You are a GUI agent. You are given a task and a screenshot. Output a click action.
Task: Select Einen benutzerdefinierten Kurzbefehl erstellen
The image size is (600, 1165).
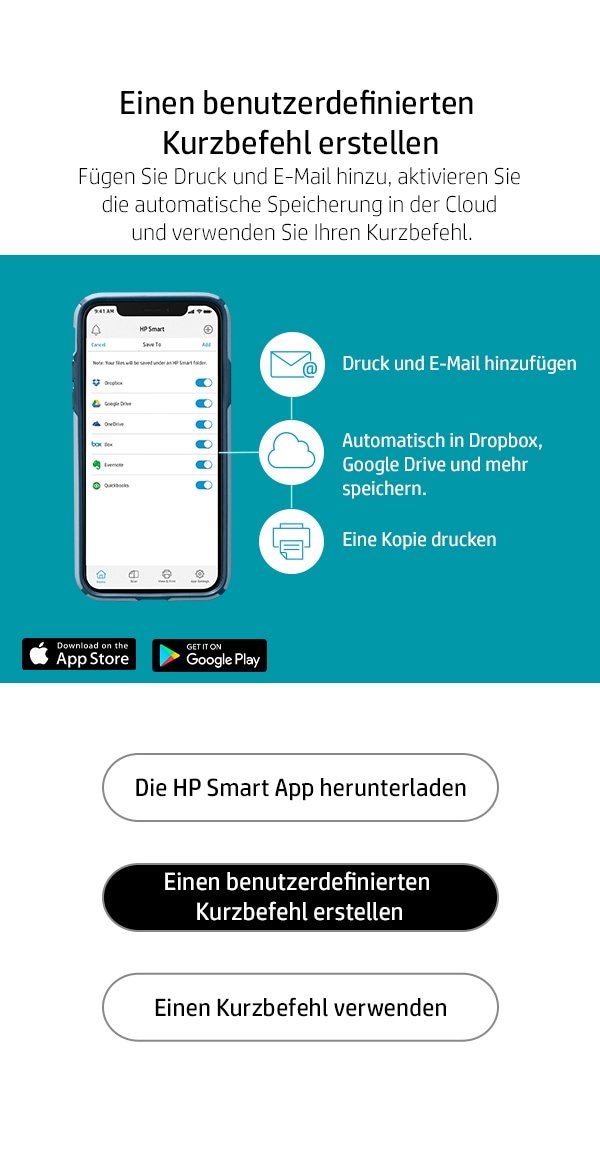pyautogui.click(x=300, y=897)
